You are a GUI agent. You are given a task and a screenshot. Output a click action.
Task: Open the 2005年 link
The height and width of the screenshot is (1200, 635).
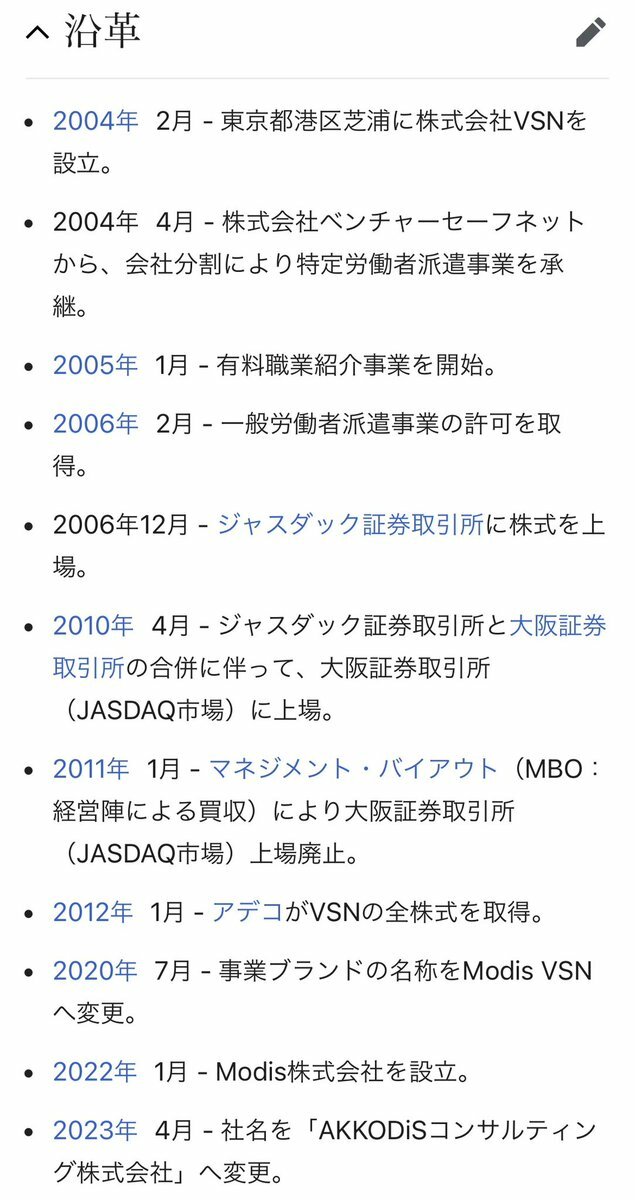pos(95,365)
